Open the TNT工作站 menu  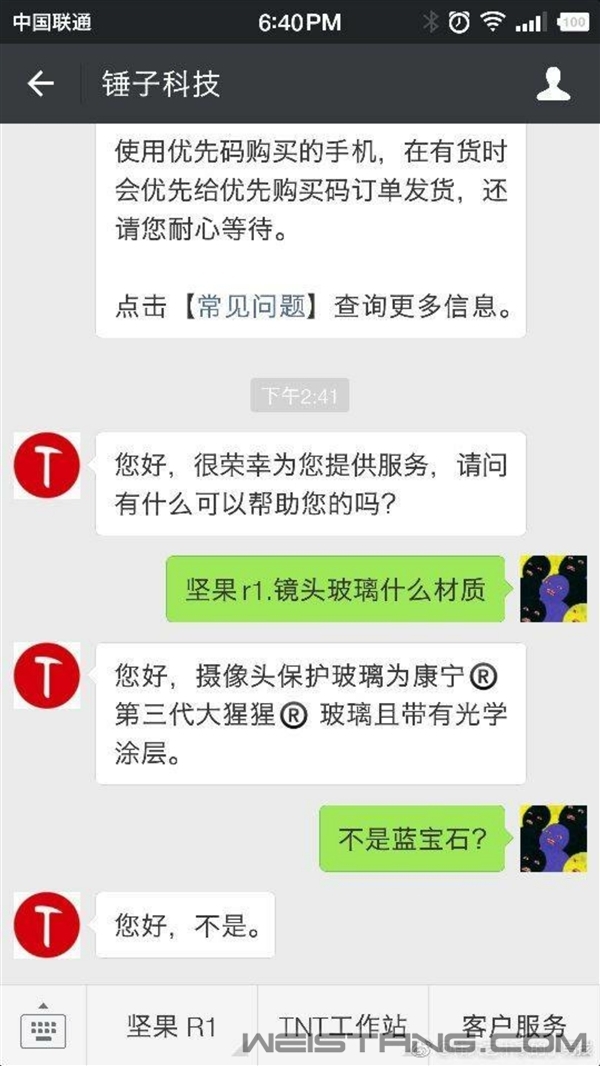click(x=343, y=1026)
